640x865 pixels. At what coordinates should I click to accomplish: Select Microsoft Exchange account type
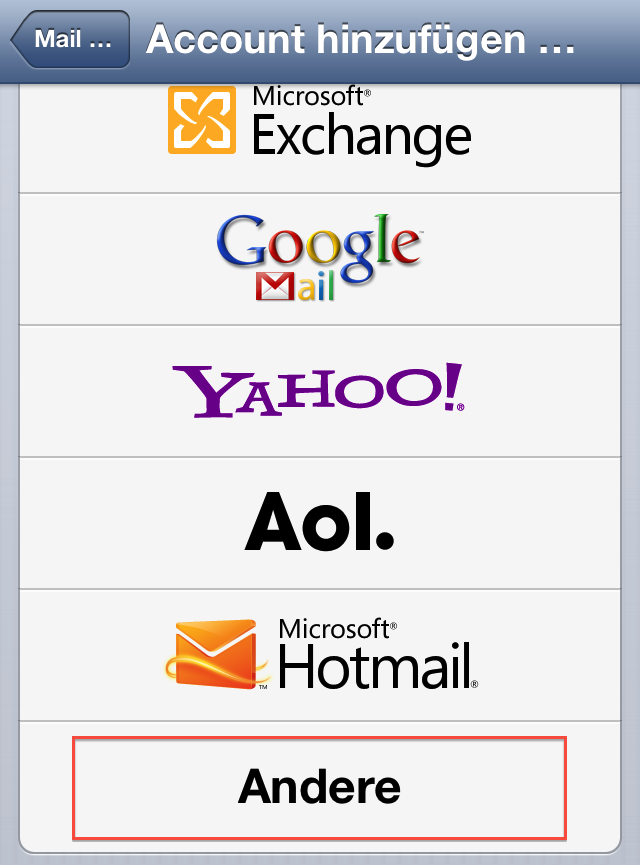click(x=319, y=125)
